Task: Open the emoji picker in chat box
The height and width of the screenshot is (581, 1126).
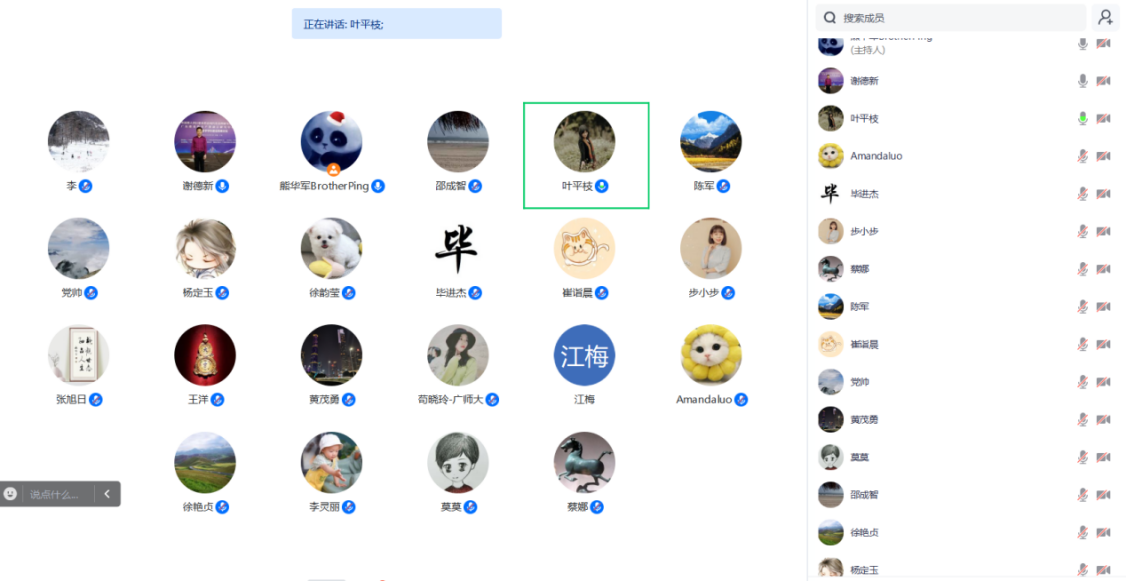Action: click(x=11, y=494)
